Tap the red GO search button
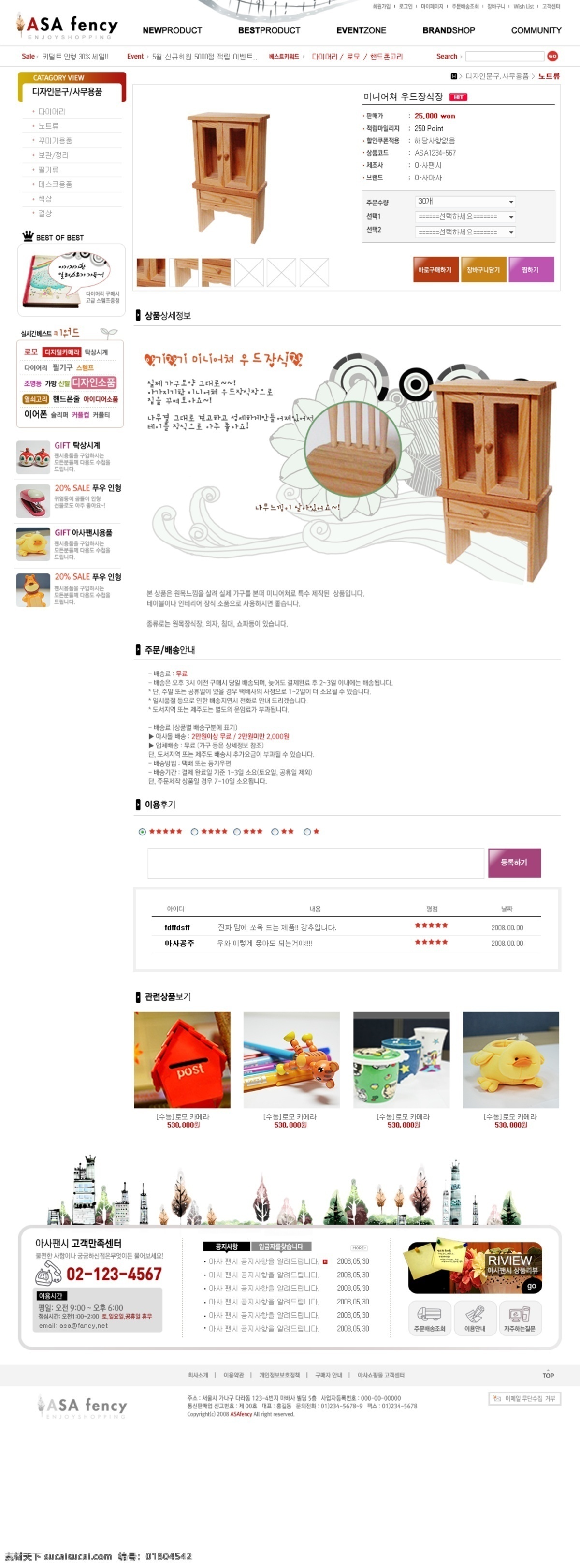The image size is (580, 1568). click(x=552, y=56)
